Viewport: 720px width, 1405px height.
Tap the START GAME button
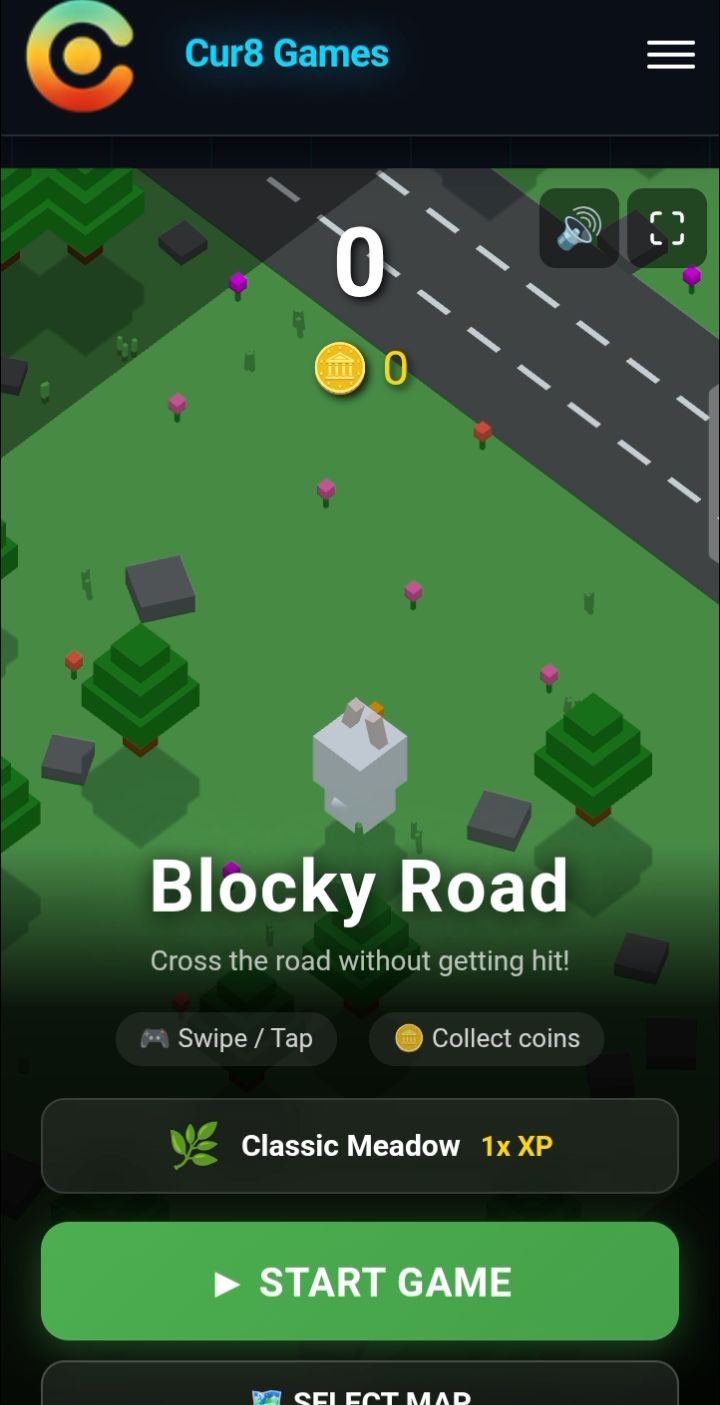click(360, 1281)
